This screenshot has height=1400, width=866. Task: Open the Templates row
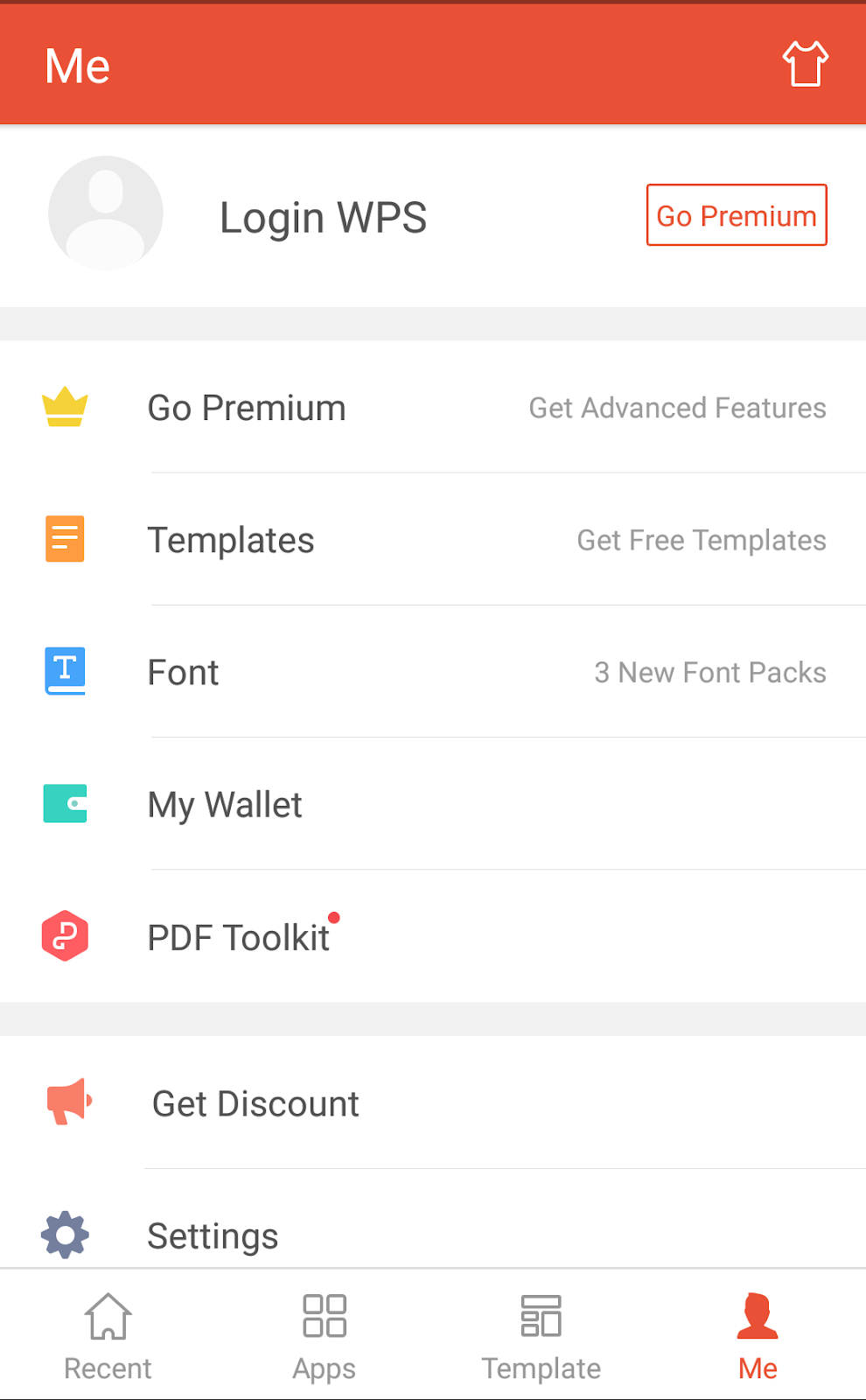(x=433, y=540)
